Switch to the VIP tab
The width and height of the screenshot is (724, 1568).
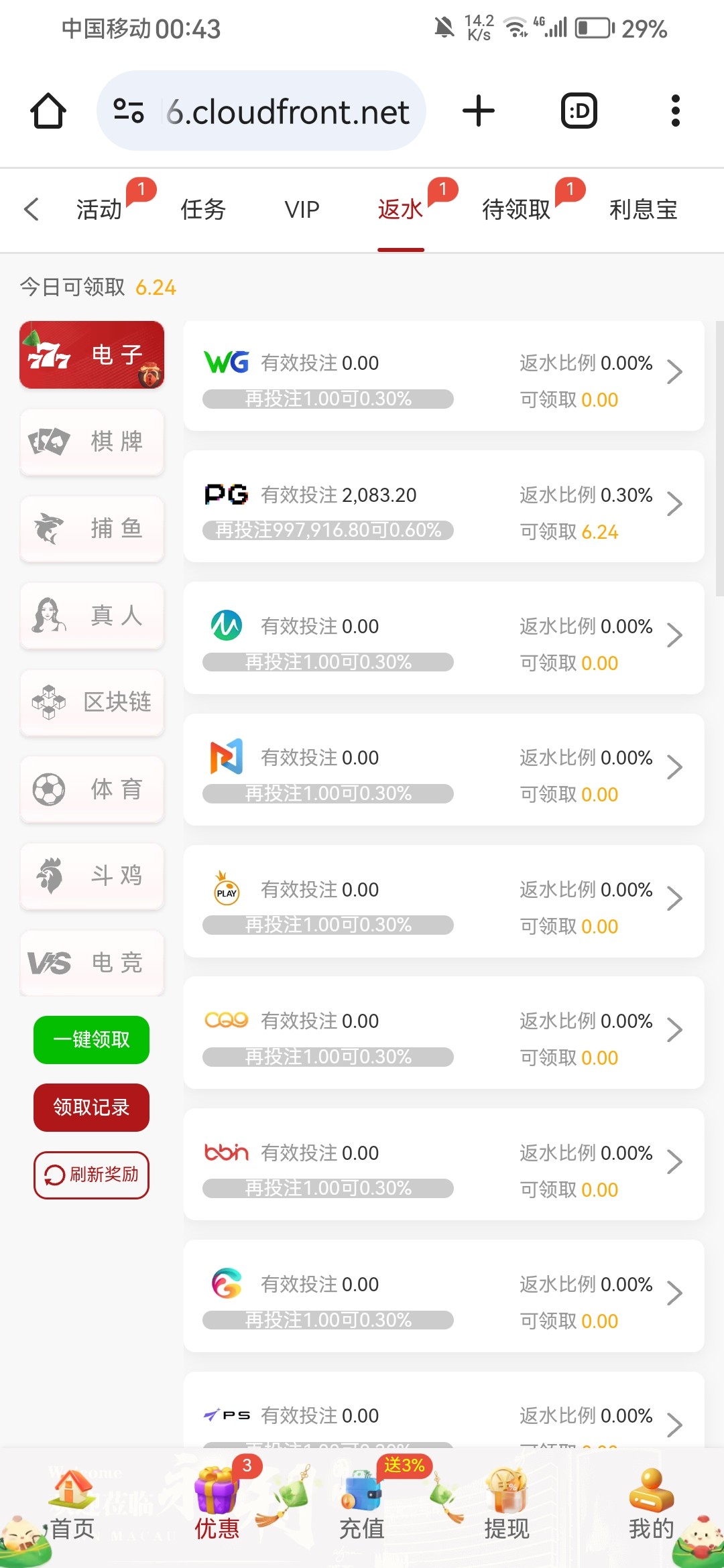302,209
